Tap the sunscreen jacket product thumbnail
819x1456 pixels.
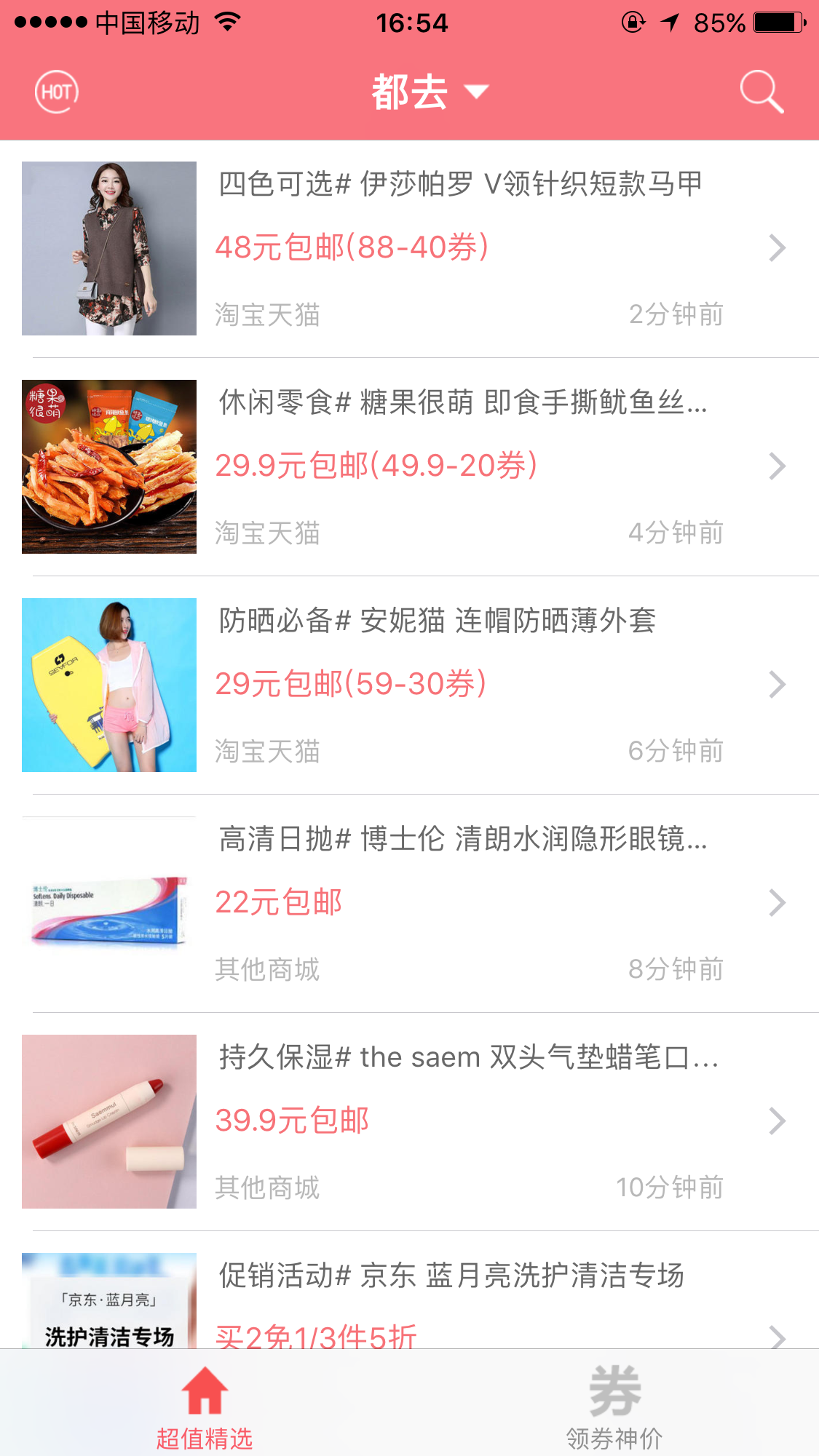pos(109,683)
